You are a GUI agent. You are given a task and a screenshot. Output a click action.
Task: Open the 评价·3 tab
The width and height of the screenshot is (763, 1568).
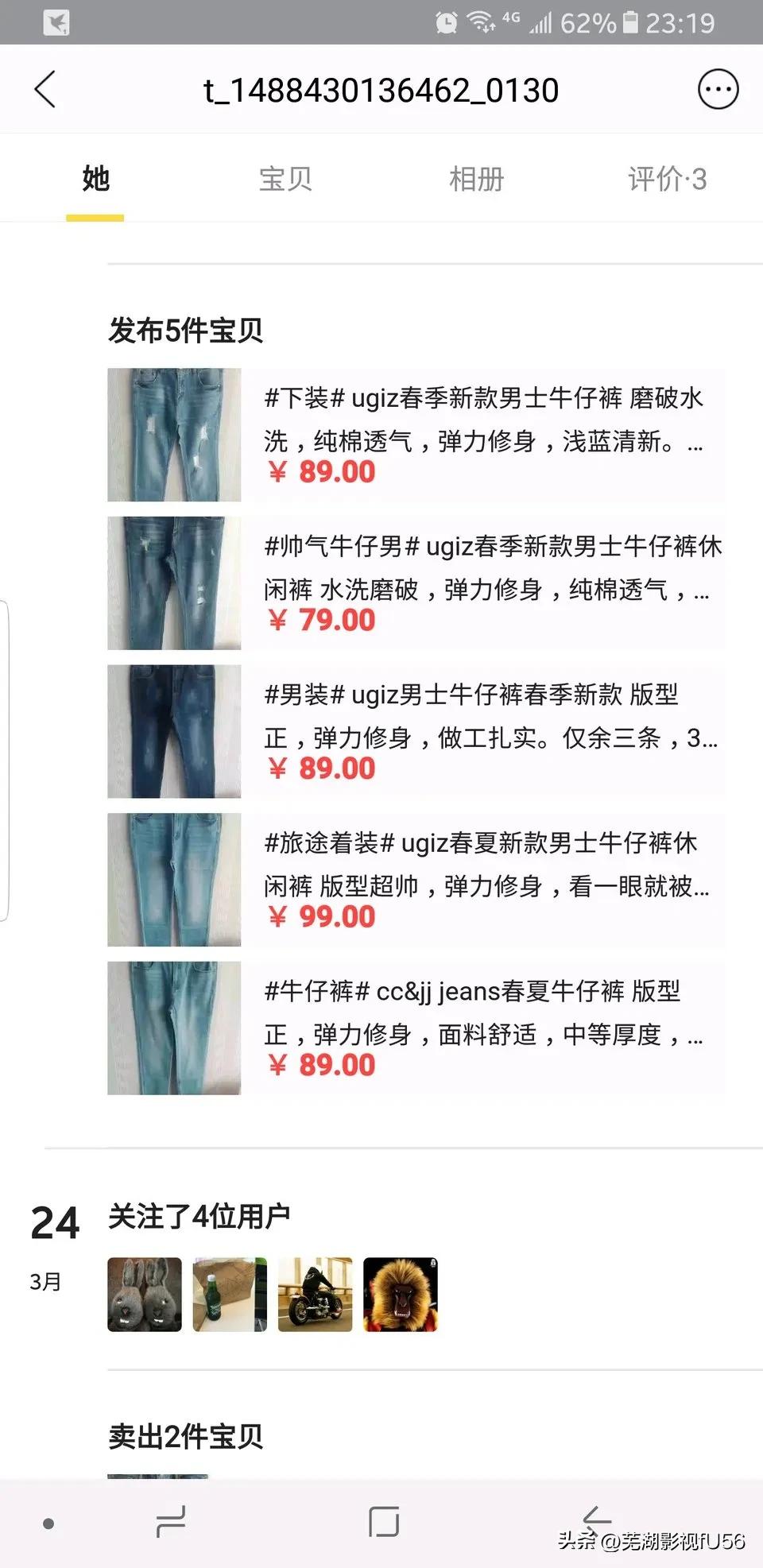click(x=668, y=179)
